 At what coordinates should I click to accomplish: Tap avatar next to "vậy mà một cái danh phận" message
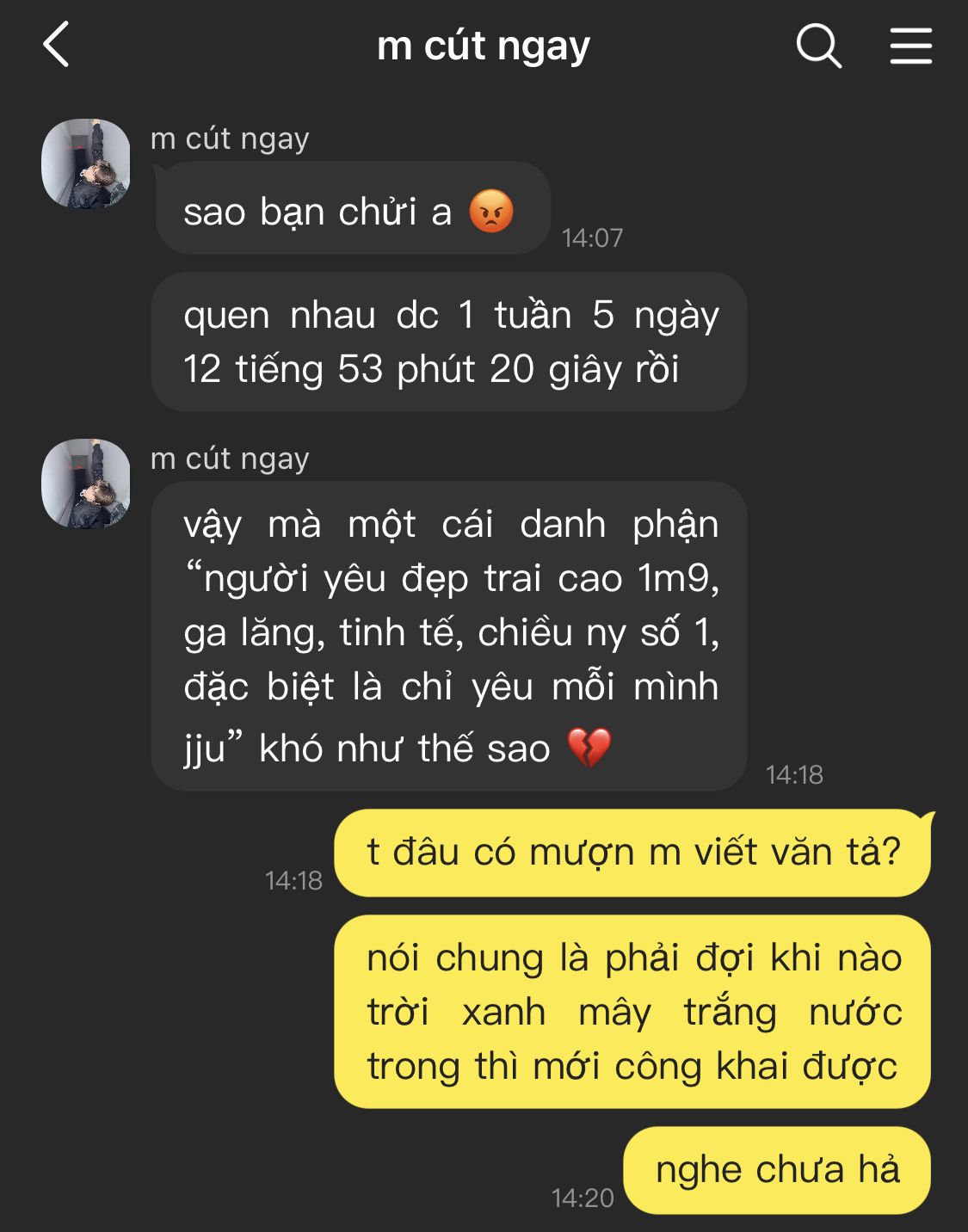click(x=86, y=484)
